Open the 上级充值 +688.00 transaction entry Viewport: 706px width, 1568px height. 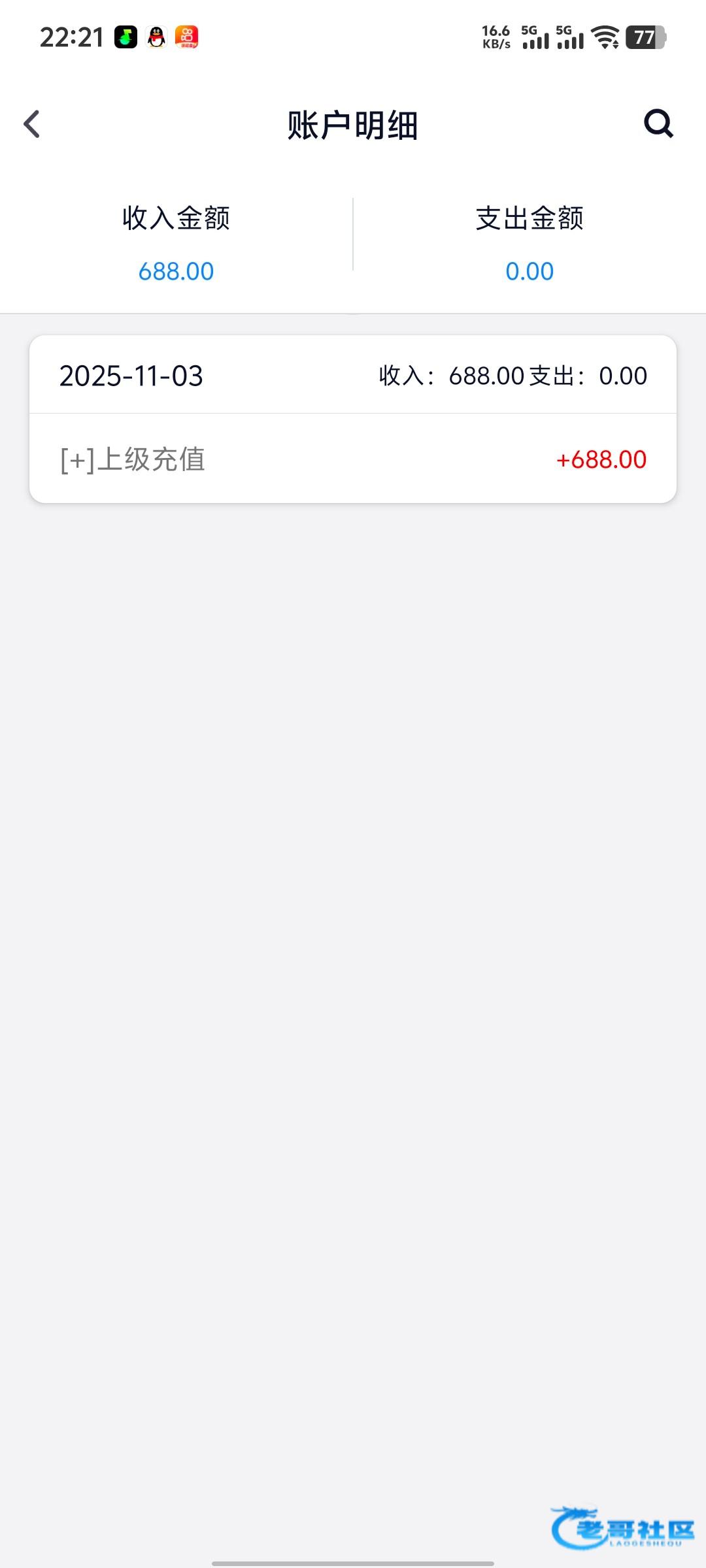(353, 459)
